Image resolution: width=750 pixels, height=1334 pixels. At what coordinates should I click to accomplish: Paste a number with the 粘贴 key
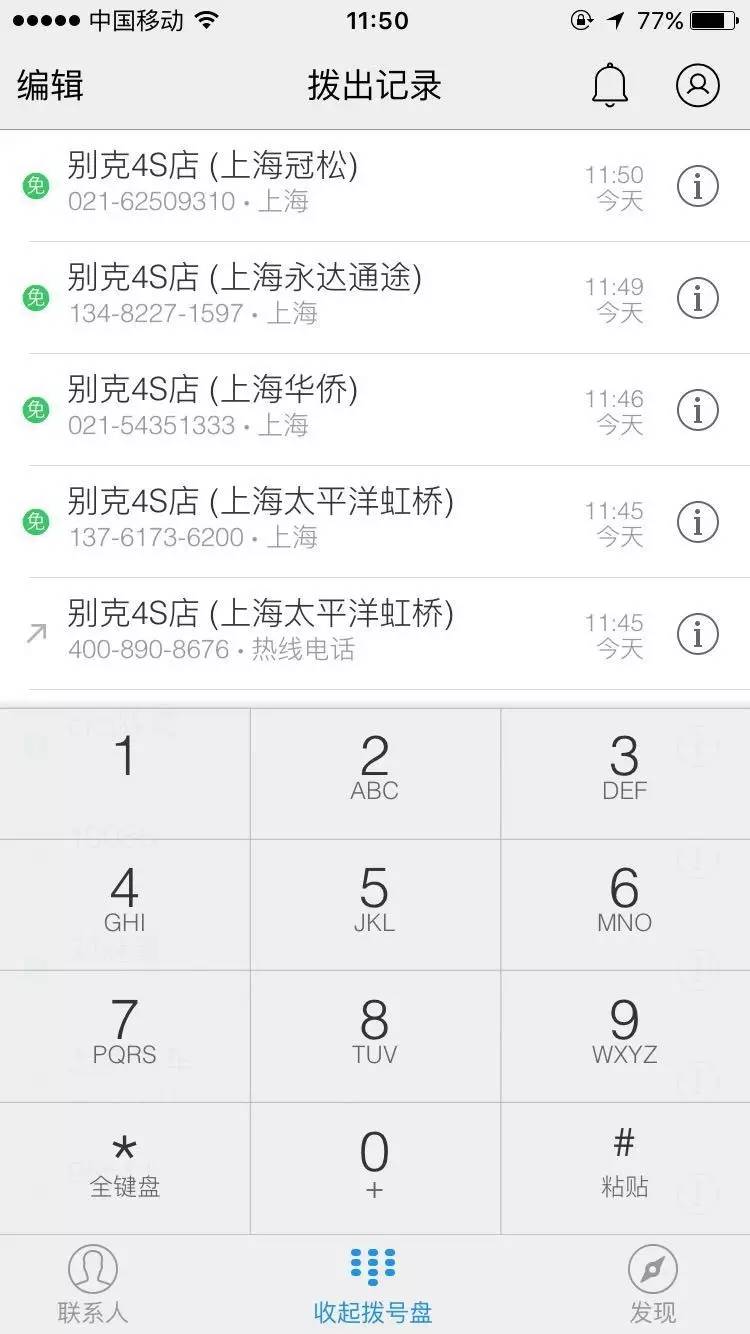[x=624, y=1167]
